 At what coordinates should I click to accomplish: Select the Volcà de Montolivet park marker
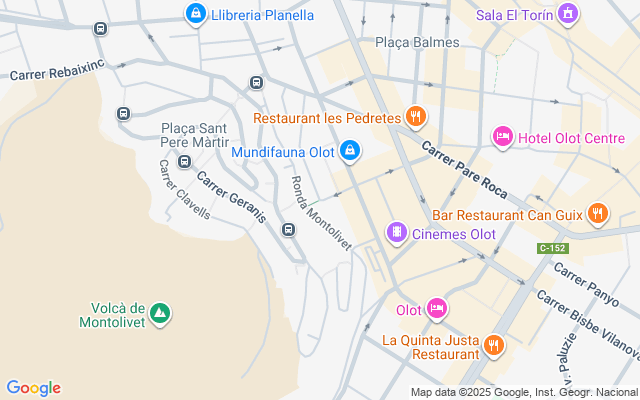[x=160, y=314]
